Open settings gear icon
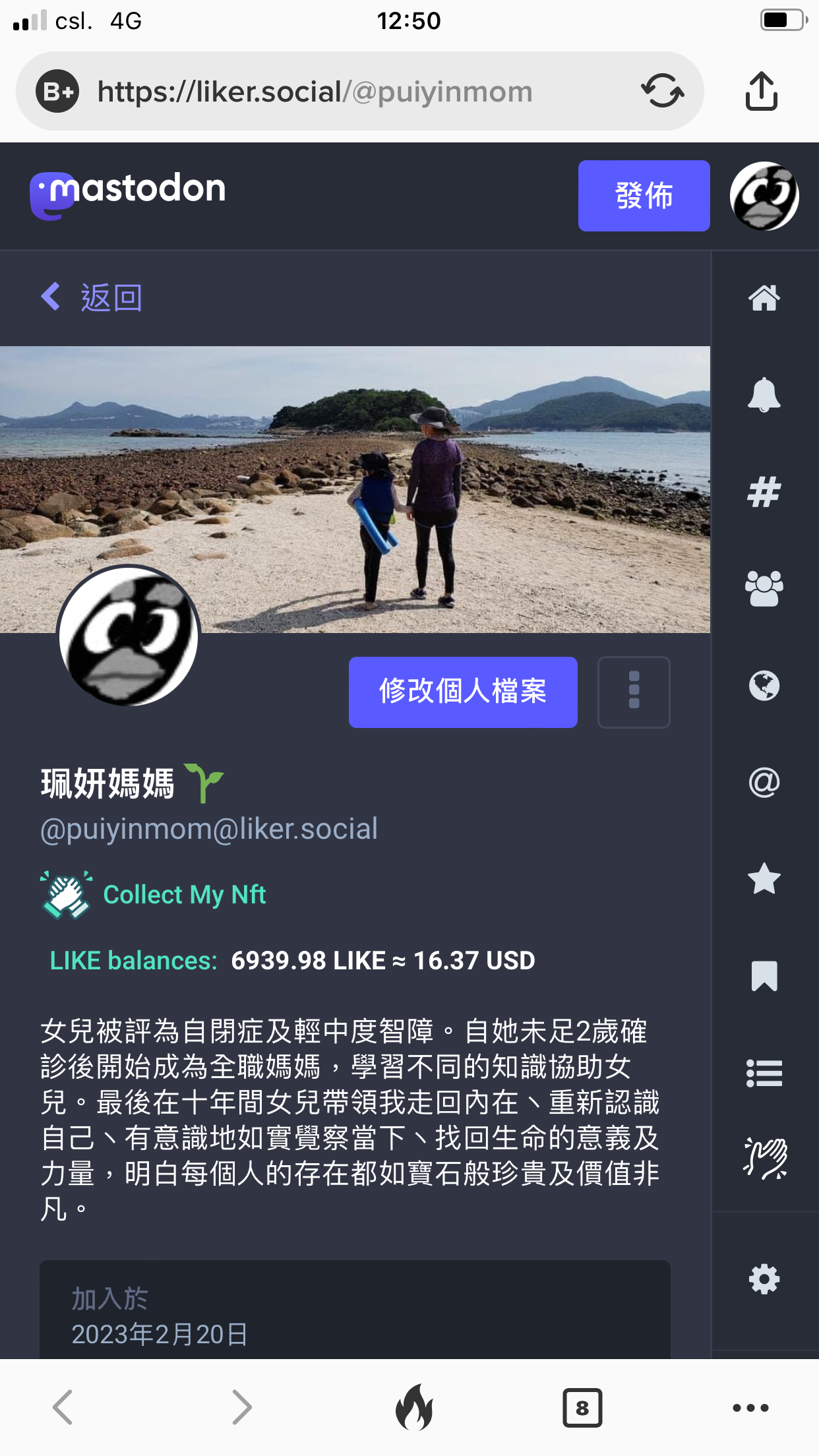819x1456 pixels. tap(764, 1280)
